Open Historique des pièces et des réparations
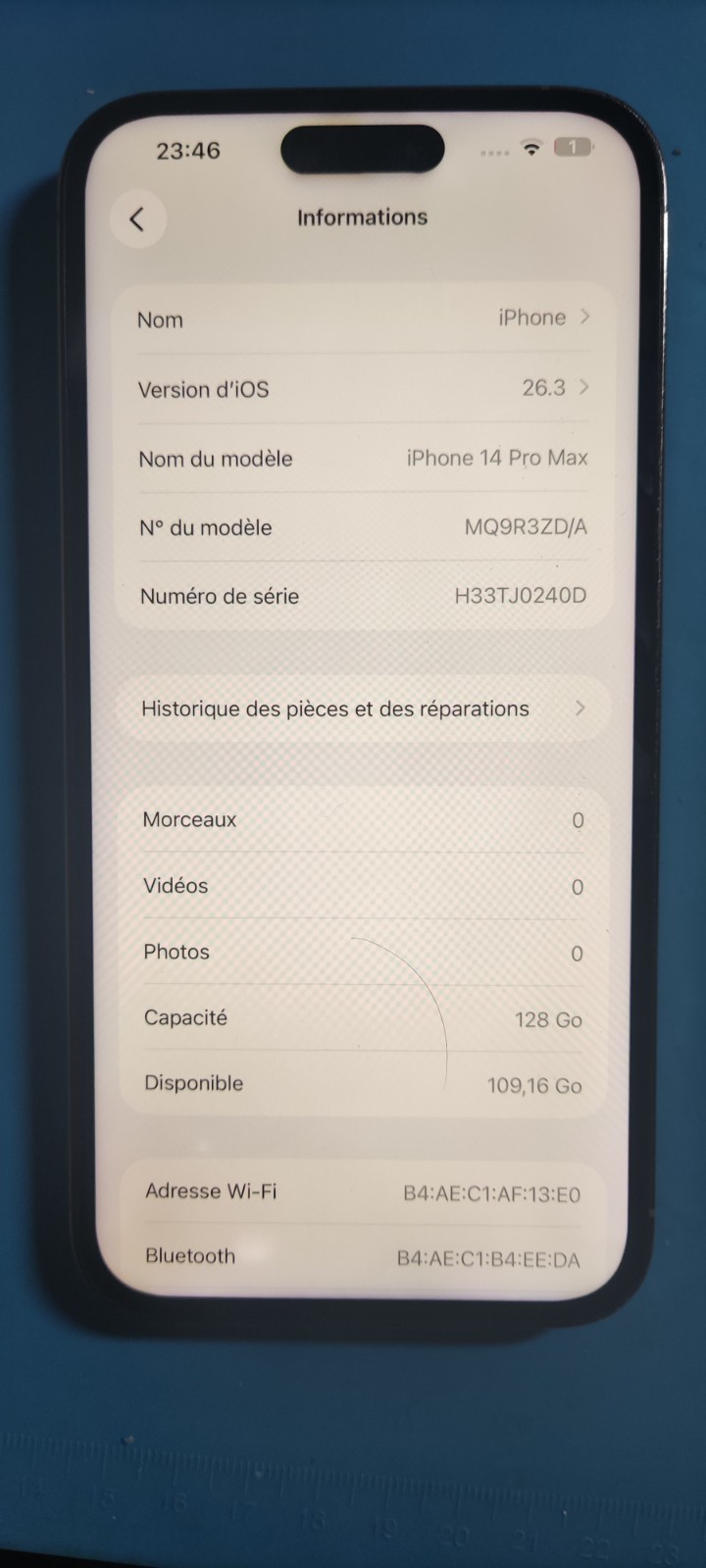706x1568 pixels. (x=363, y=708)
